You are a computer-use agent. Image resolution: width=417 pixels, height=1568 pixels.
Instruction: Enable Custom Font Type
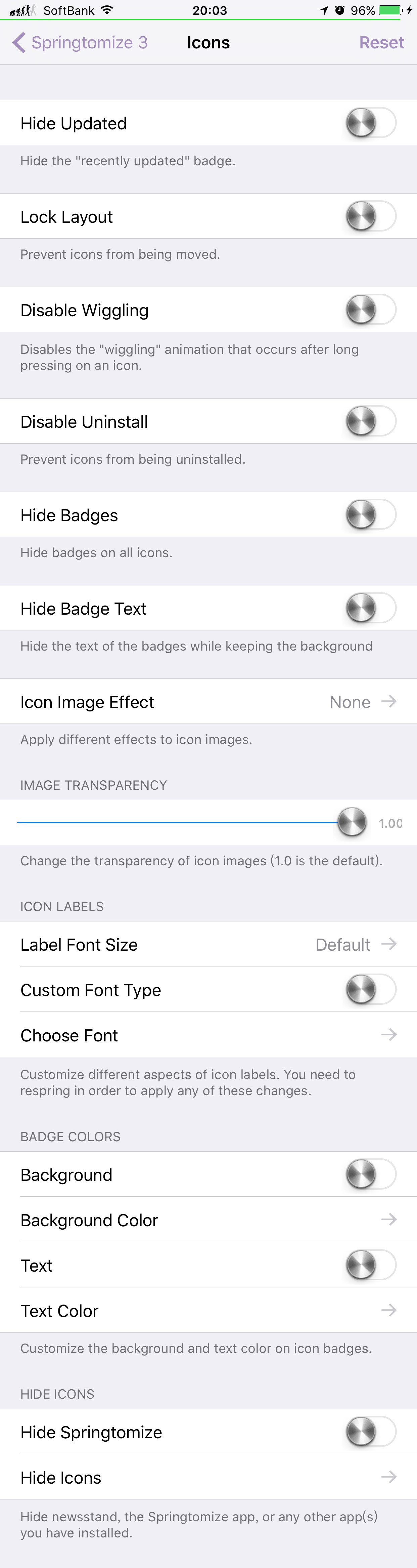point(370,990)
